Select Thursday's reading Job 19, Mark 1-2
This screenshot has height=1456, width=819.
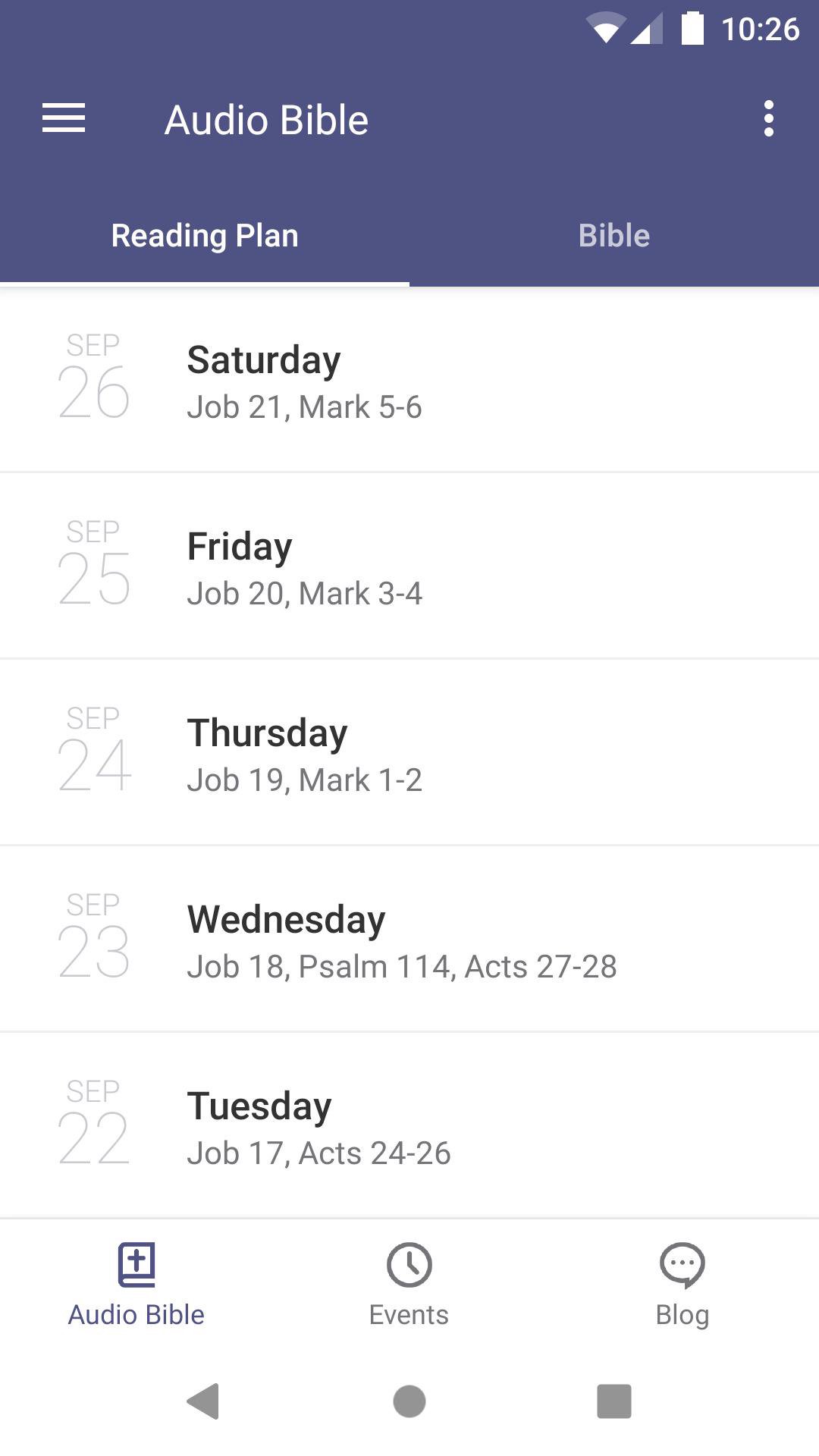coord(409,753)
